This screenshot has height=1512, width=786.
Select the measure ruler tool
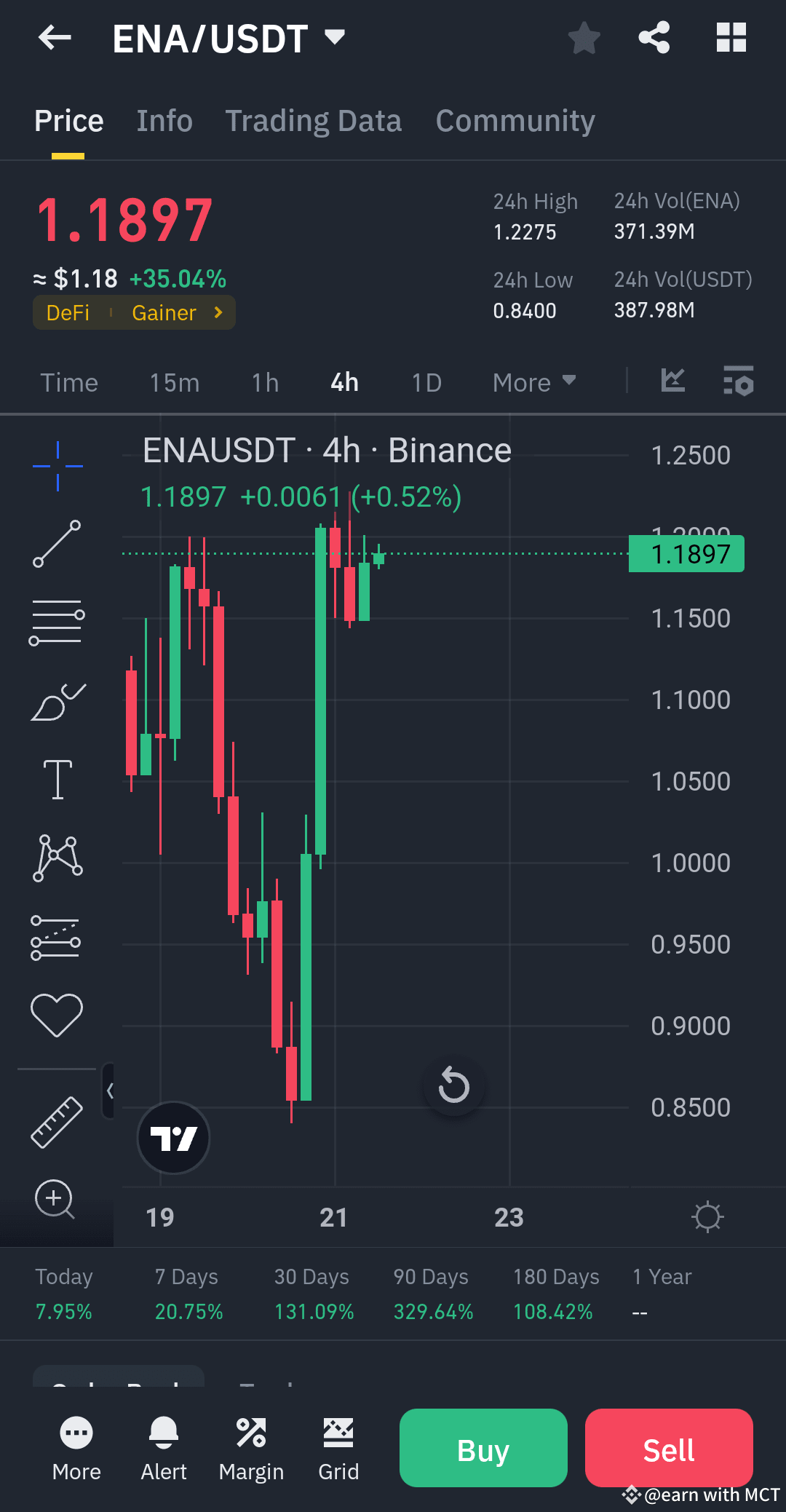[57, 1122]
